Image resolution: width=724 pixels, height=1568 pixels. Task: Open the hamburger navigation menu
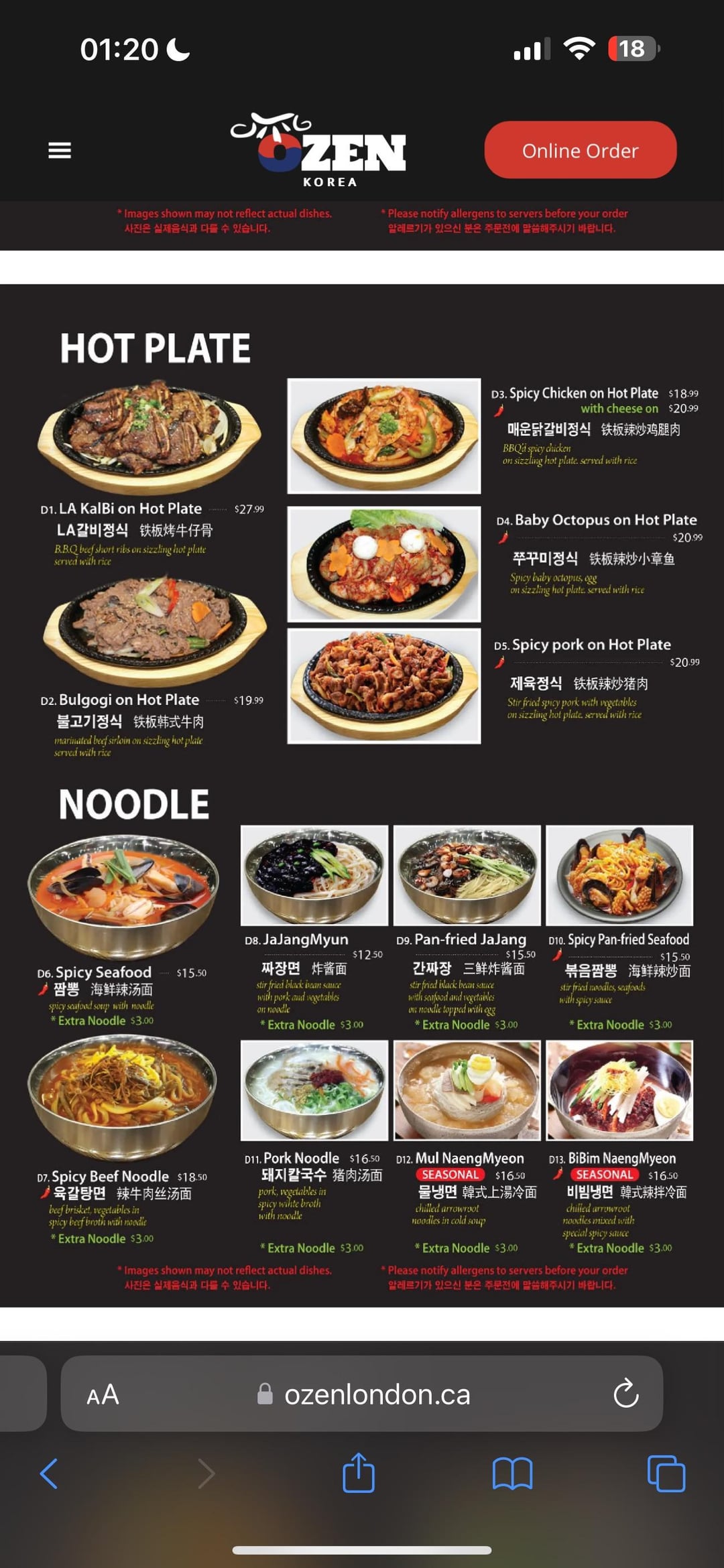(60, 151)
